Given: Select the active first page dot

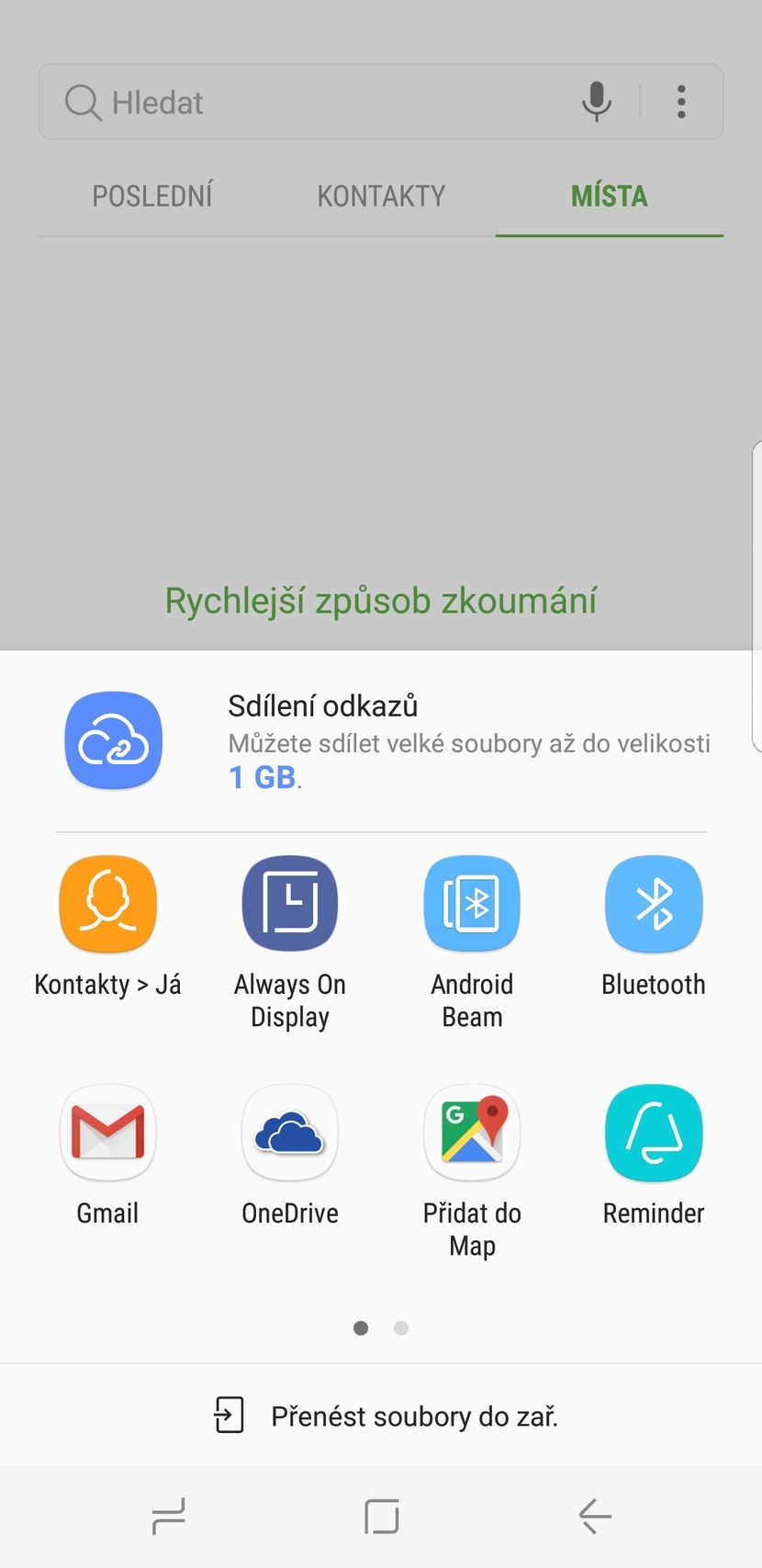Looking at the screenshot, I should click(361, 1327).
